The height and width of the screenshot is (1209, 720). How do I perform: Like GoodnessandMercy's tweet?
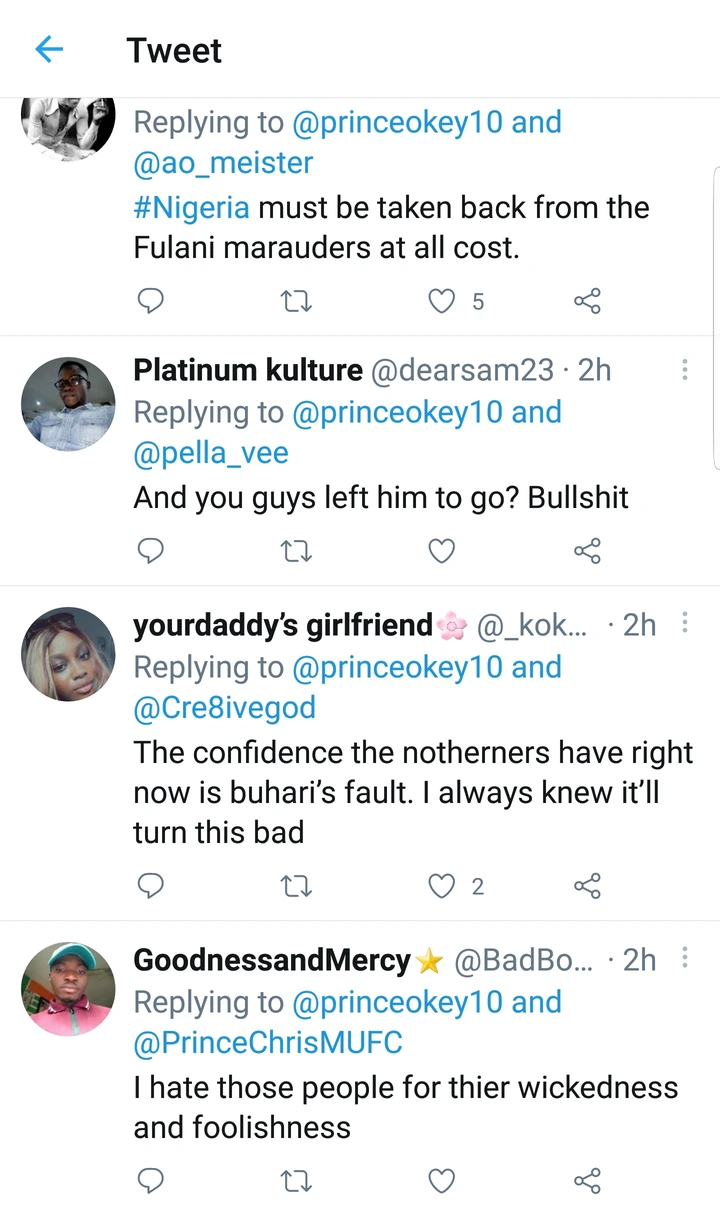[x=442, y=1180]
